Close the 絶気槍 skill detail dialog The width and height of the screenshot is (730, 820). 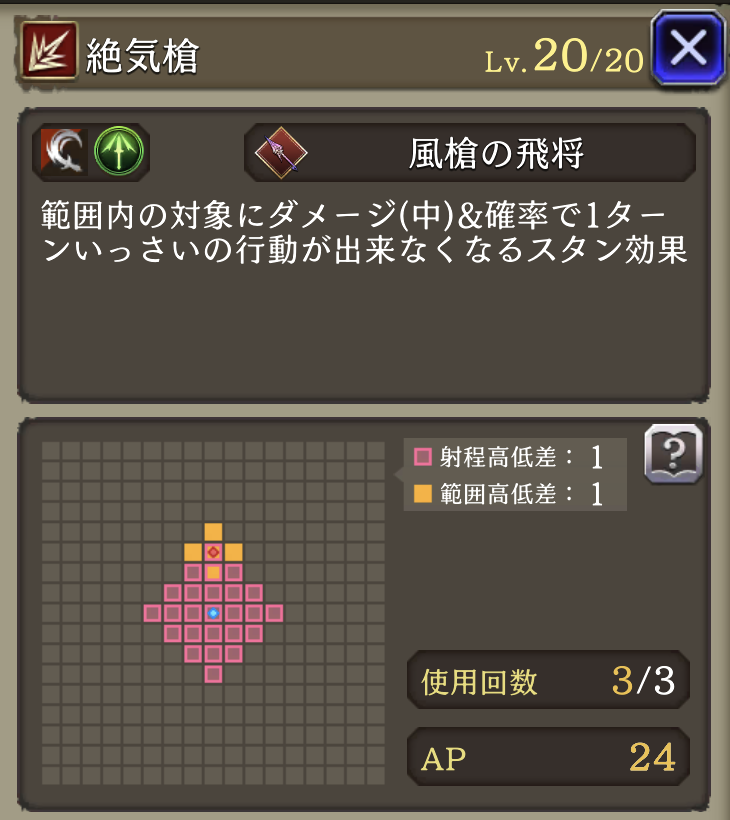tap(687, 47)
